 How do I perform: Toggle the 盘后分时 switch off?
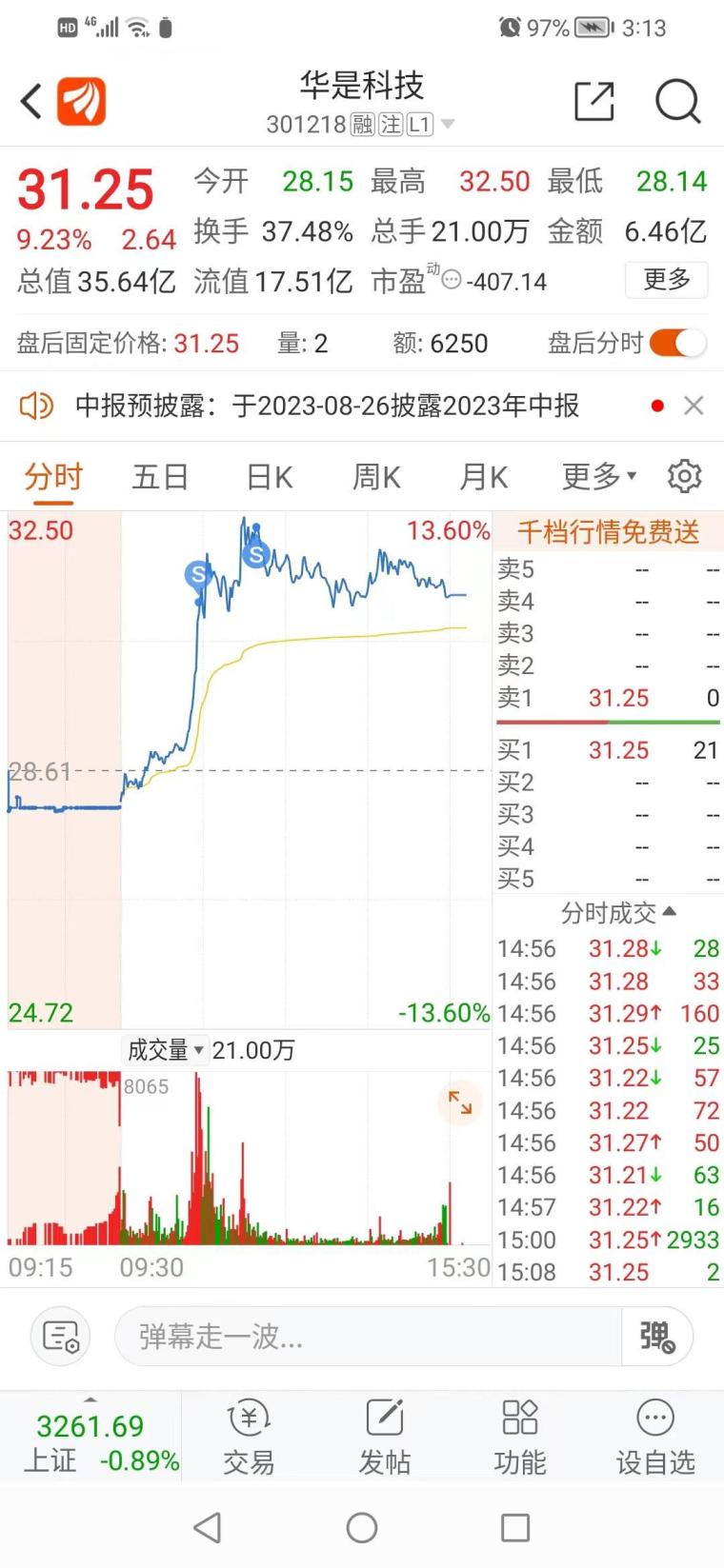point(678,343)
